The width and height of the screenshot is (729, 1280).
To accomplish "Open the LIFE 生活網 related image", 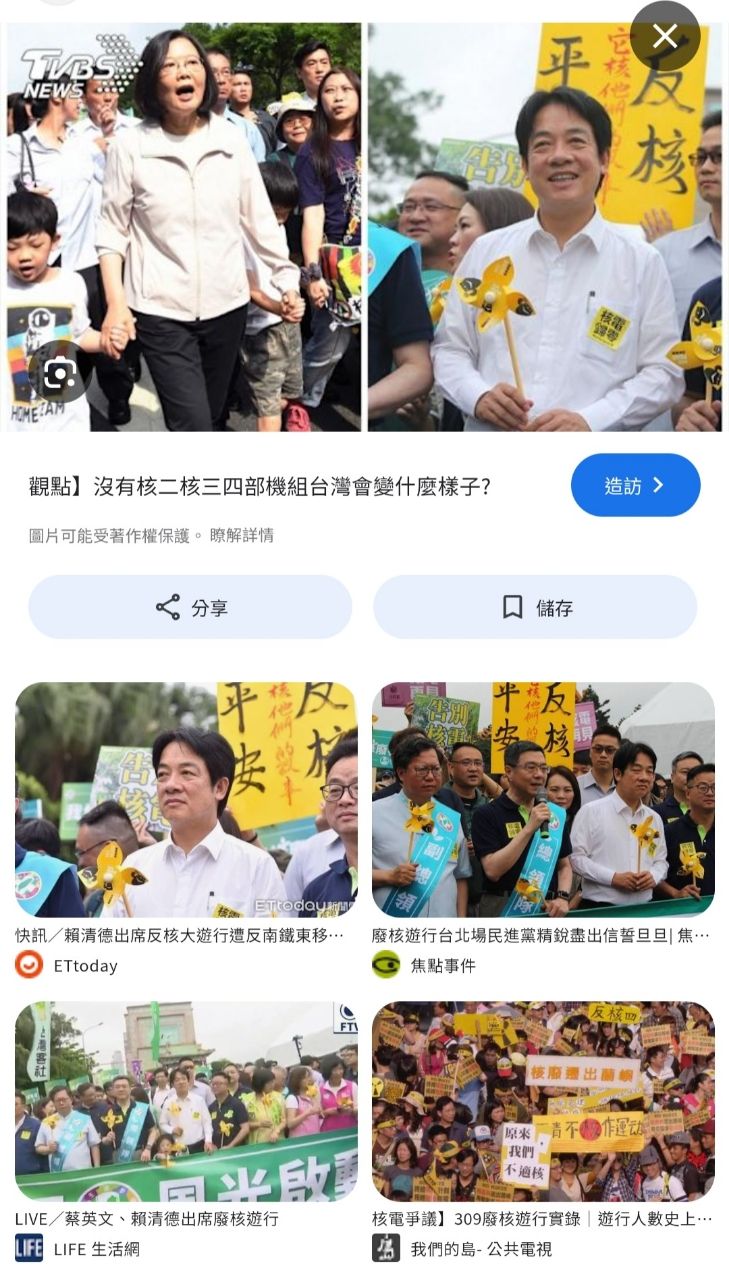I will click(x=186, y=1101).
